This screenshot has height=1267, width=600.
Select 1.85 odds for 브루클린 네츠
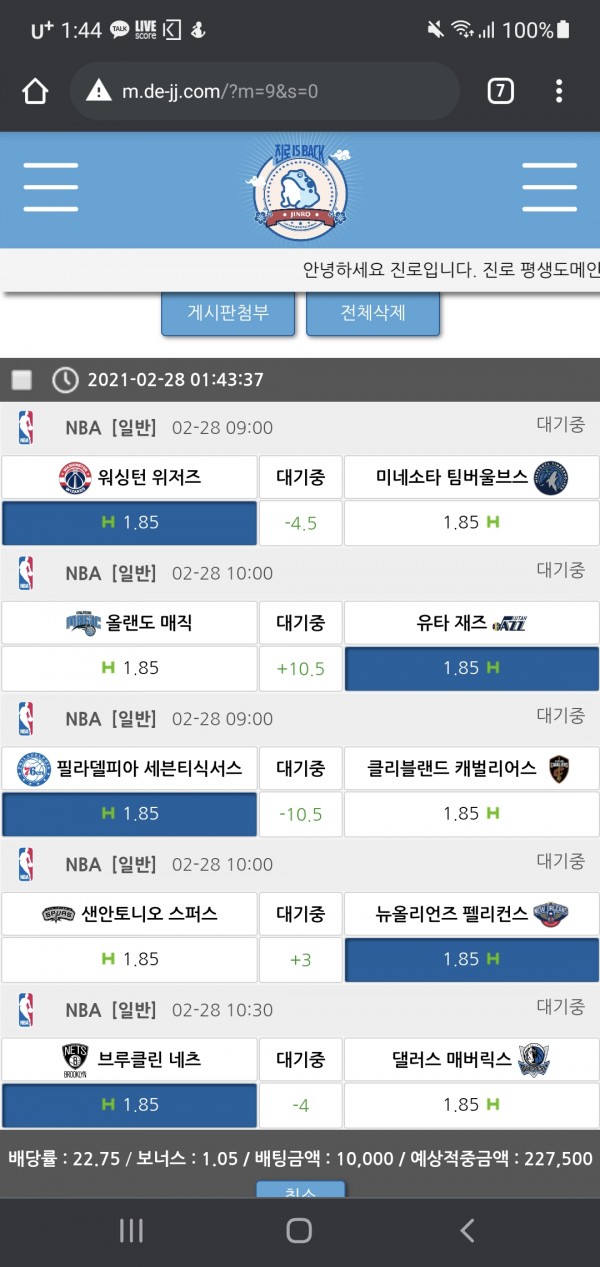coord(130,1105)
